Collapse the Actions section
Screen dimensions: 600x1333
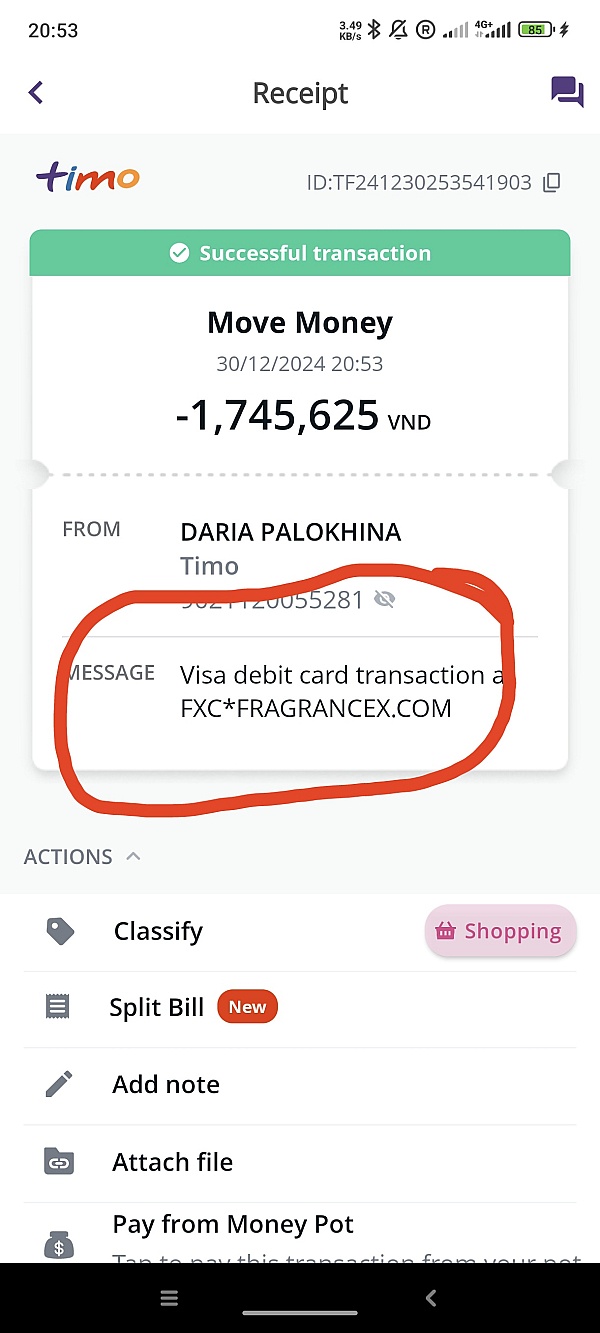click(133, 857)
